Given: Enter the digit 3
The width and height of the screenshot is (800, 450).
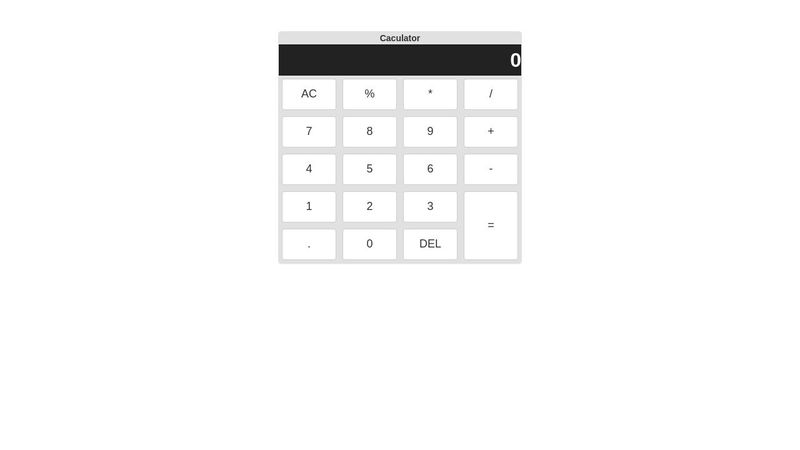Looking at the screenshot, I should pyautogui.click(x=430, y=206).
